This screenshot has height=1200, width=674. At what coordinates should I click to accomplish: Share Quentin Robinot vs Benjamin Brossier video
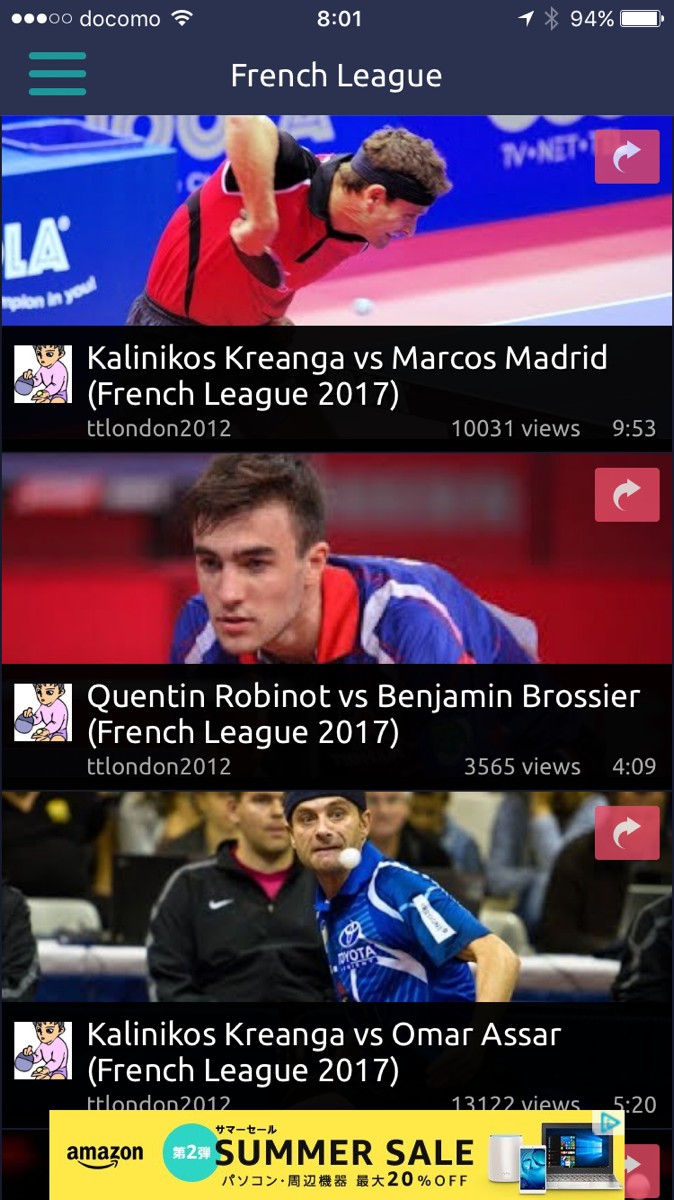pyautogui.click(x=627, y=494)
